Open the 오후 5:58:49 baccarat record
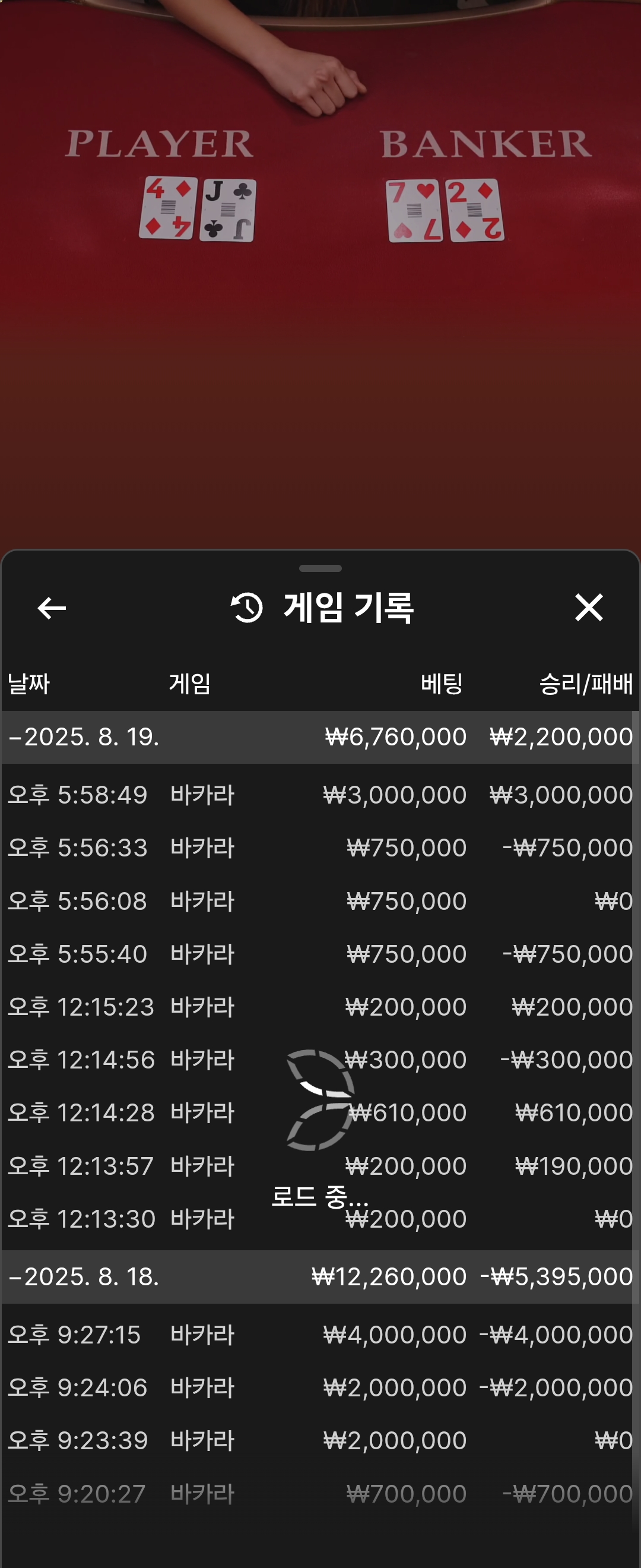641x1568 pixels. [320, 795]
